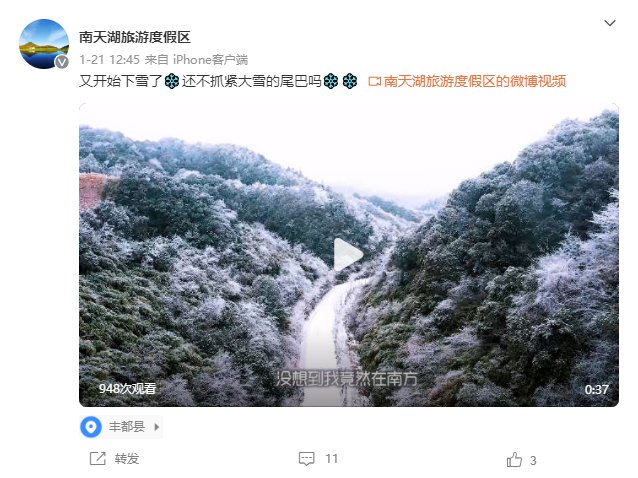638x478 pixels.
Task: Open the 丰都县 location tag
Action: [120, 427]
